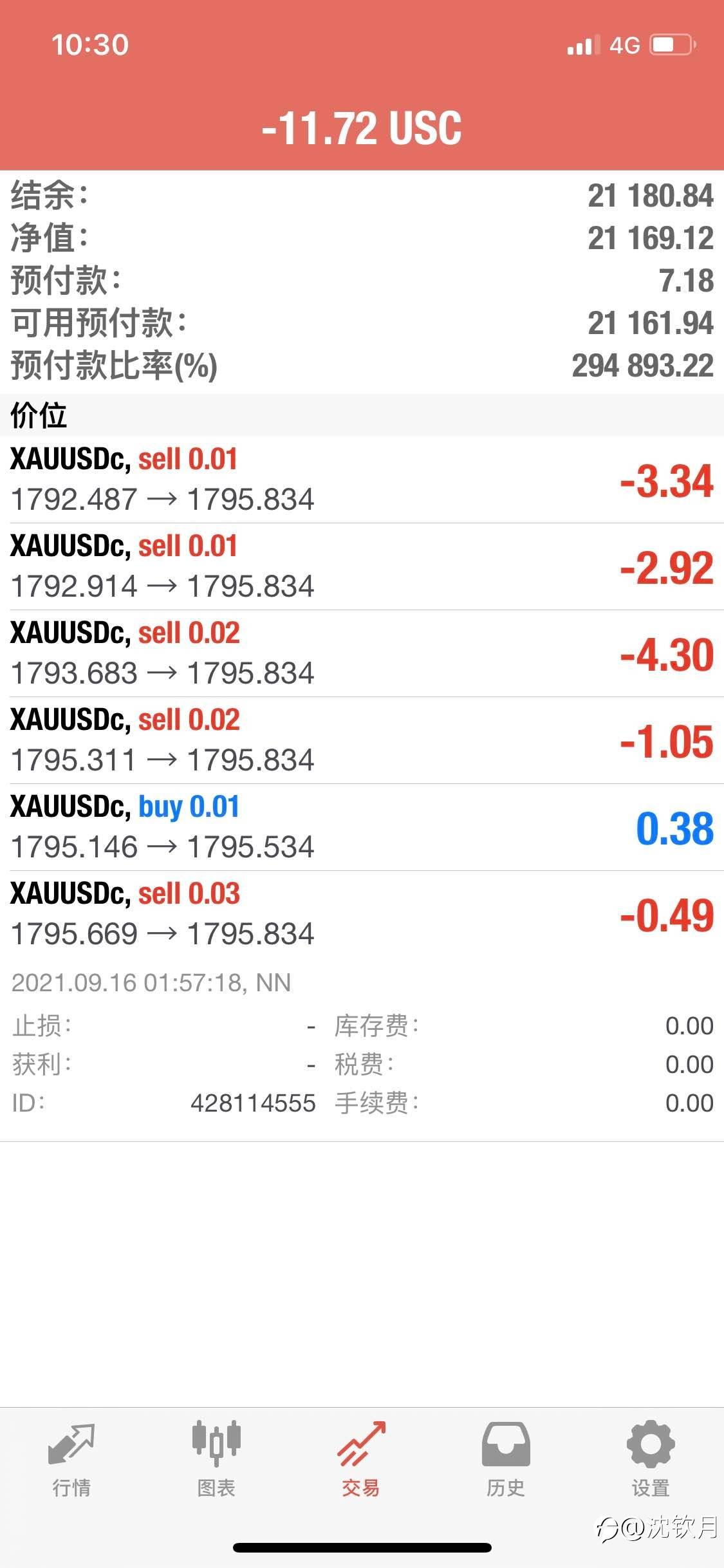The width and height of the screenshot is (724, 1568).
Task: Open the buy 0.01 position at 1795.146
Action: pos(362,827)
